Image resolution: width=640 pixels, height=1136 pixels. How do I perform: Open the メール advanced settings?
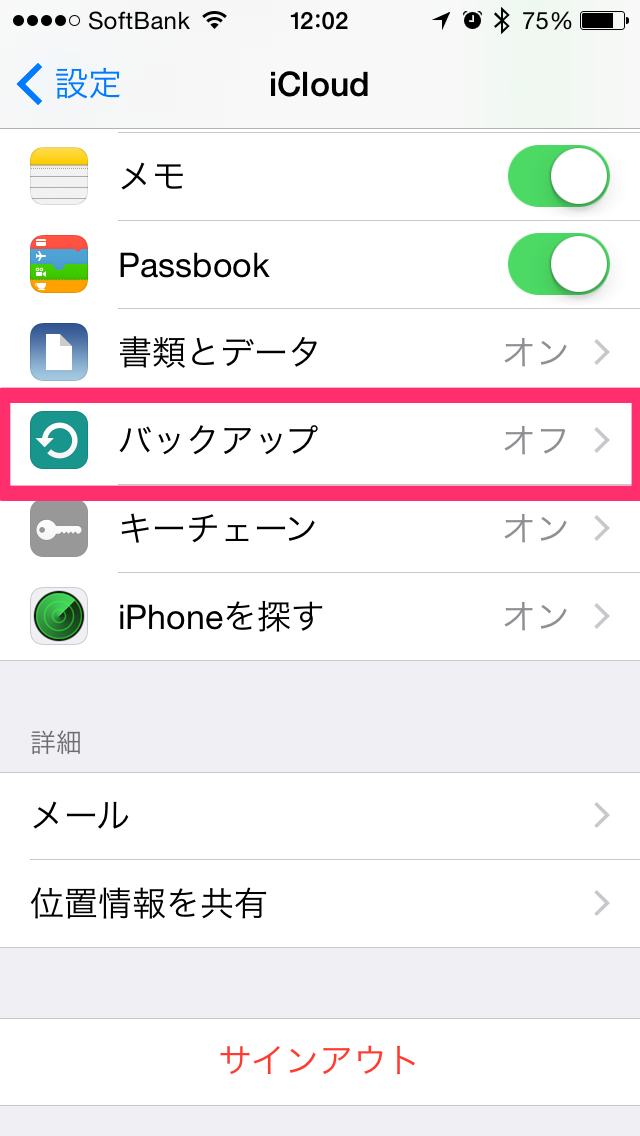pyautogui.click(x=320, y=816)
